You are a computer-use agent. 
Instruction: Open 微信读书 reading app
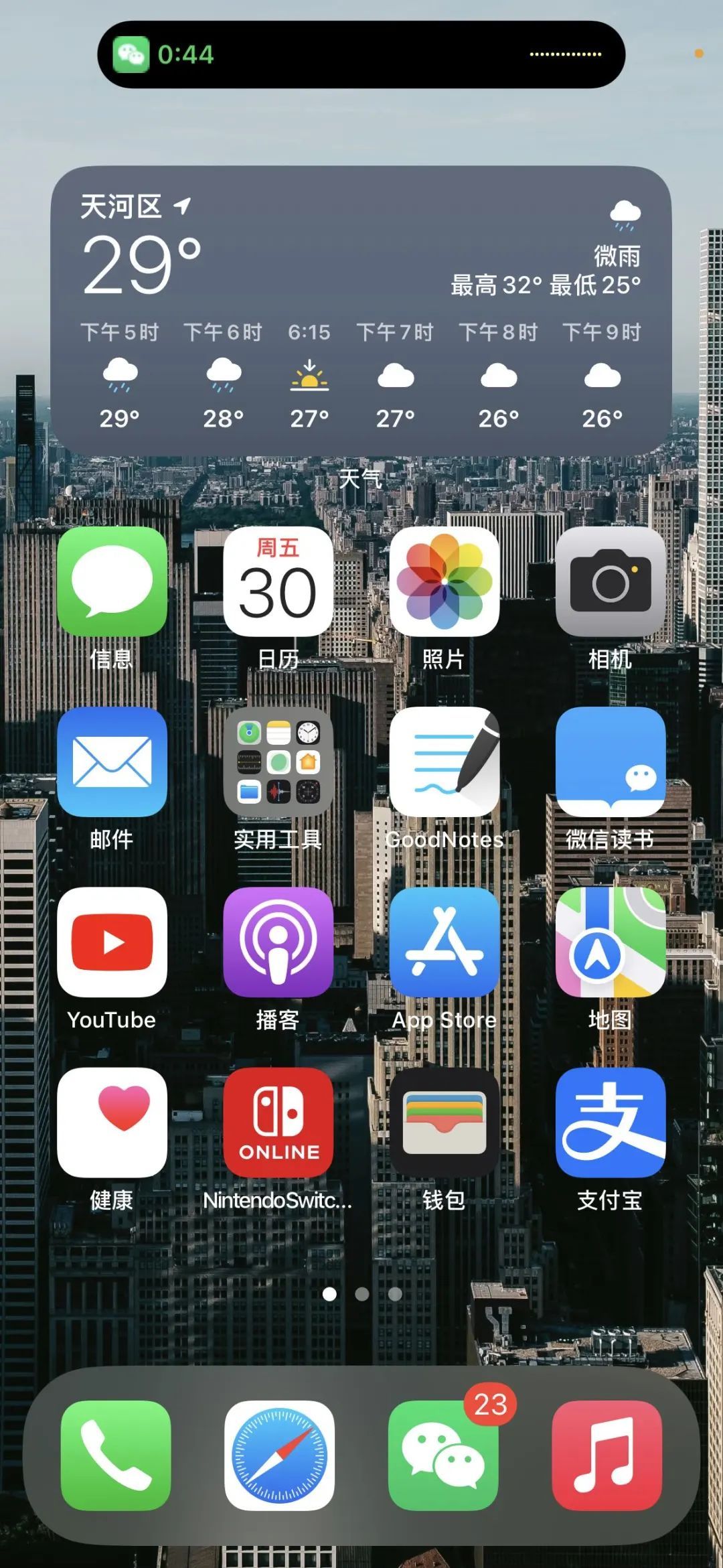point(610,762)
